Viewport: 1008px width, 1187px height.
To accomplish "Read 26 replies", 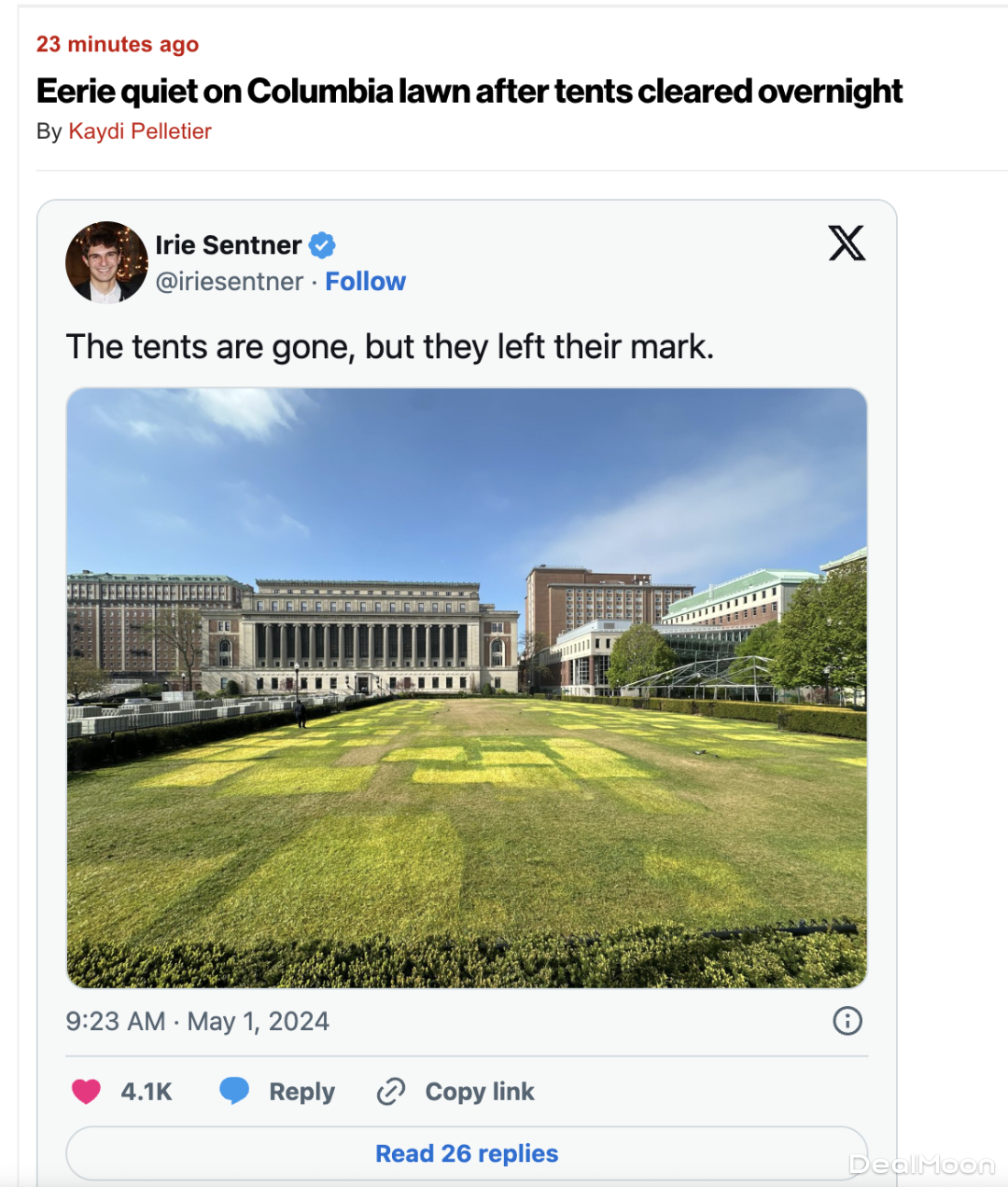I will [x=467, y=1153].
